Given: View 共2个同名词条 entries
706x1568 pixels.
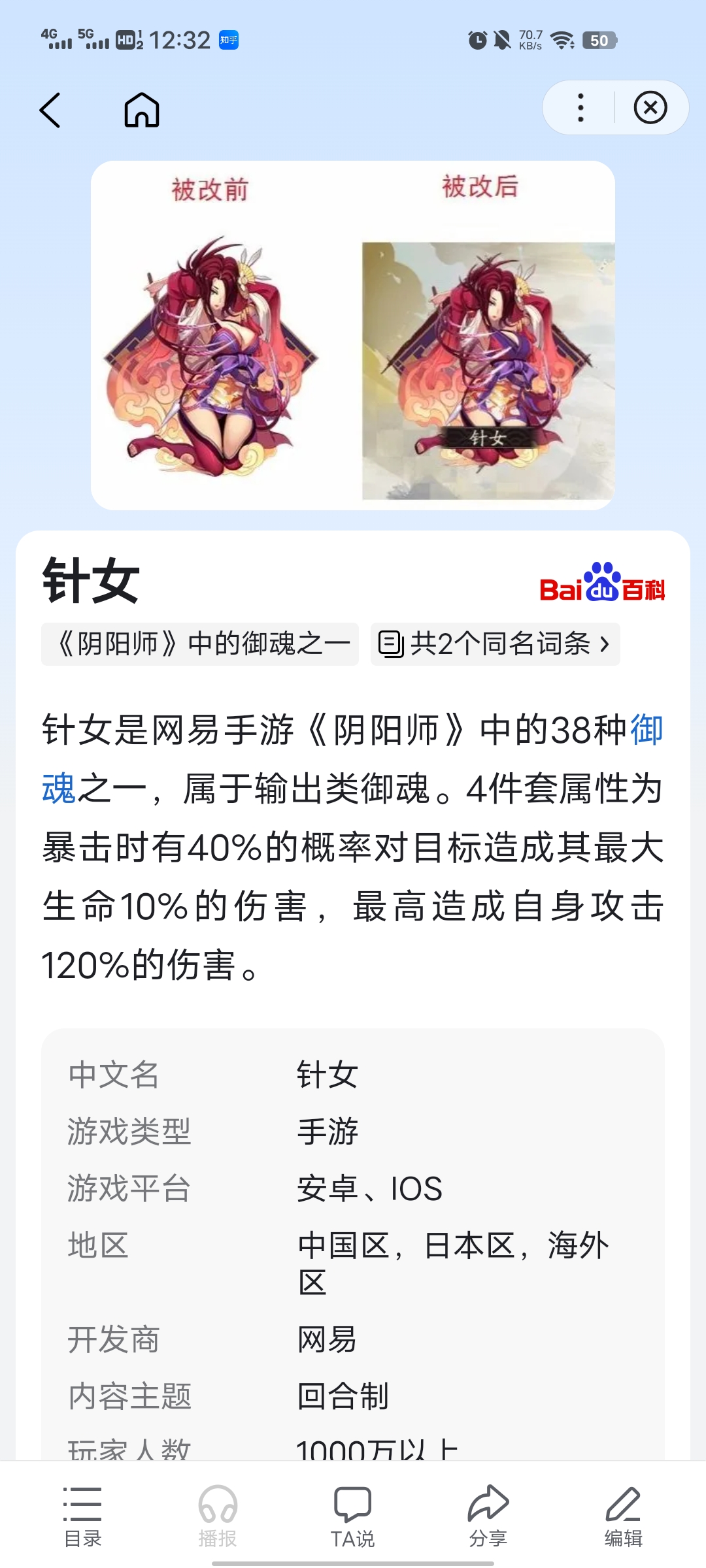Looking at the screenshot, I should (495, 644).
